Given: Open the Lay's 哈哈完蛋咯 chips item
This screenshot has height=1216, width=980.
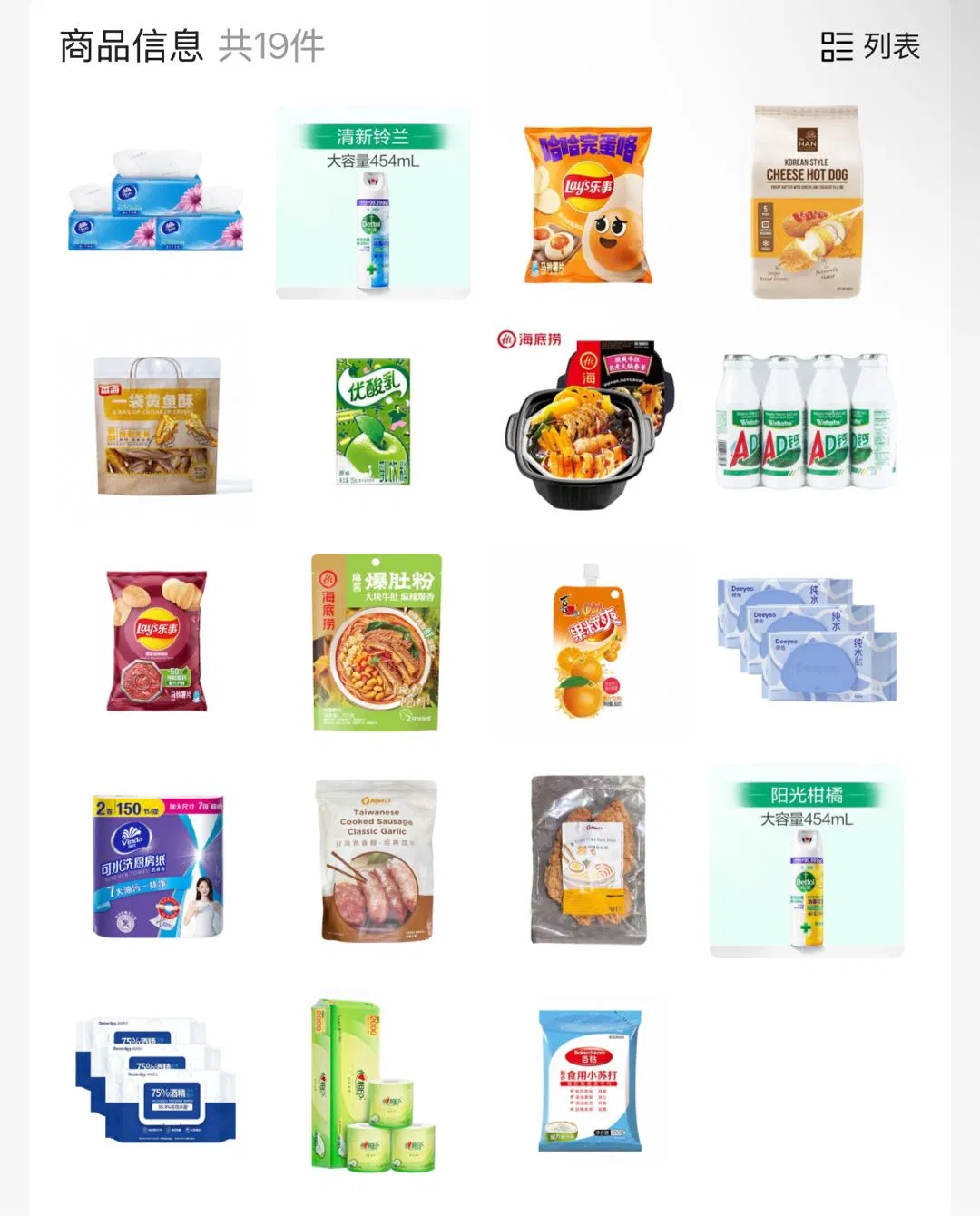Looking at the screenshot, I should point(588,204).
